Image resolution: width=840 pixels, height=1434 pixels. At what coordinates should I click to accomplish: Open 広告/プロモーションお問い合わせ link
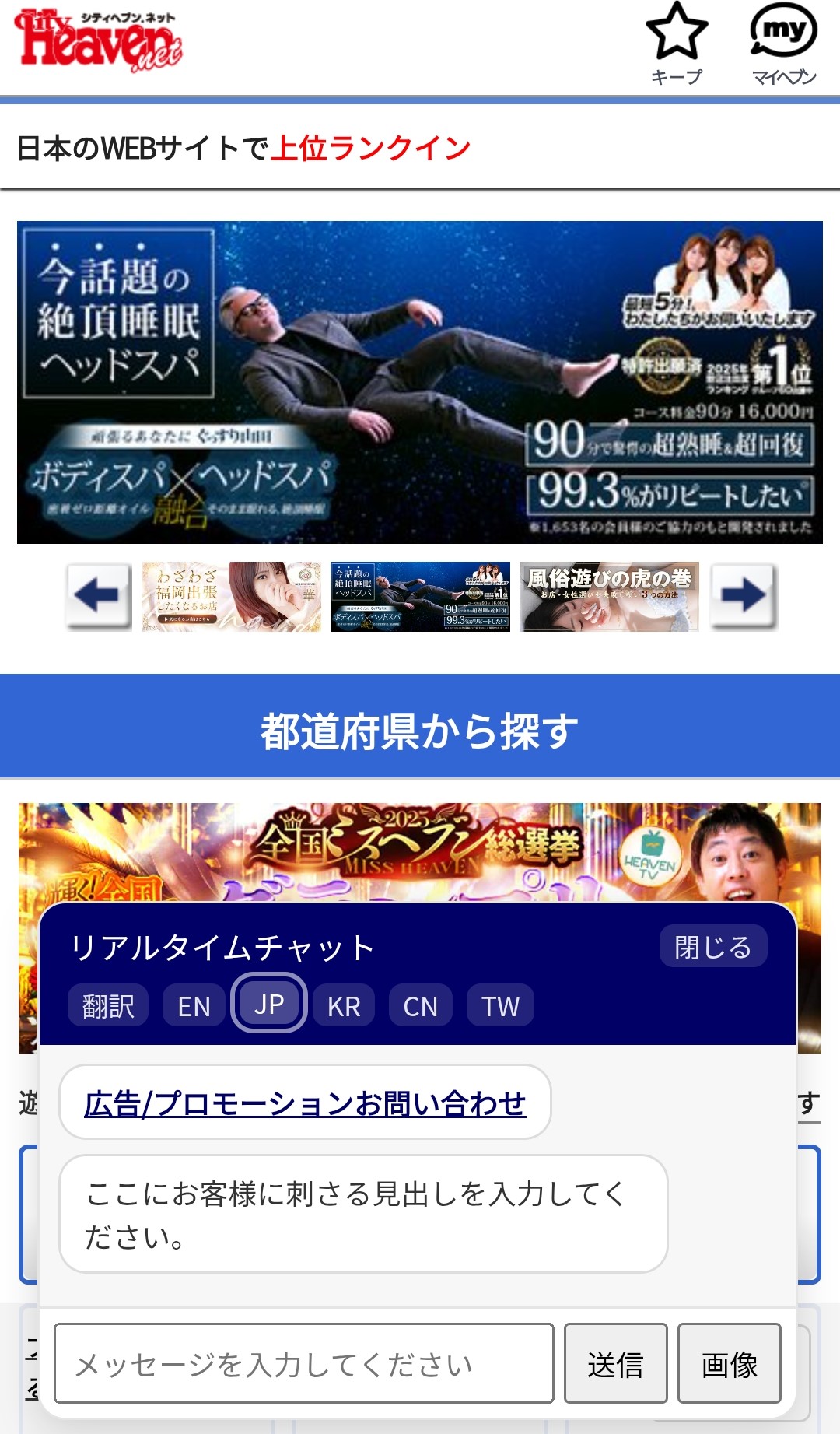click(x=305, y=1103)
